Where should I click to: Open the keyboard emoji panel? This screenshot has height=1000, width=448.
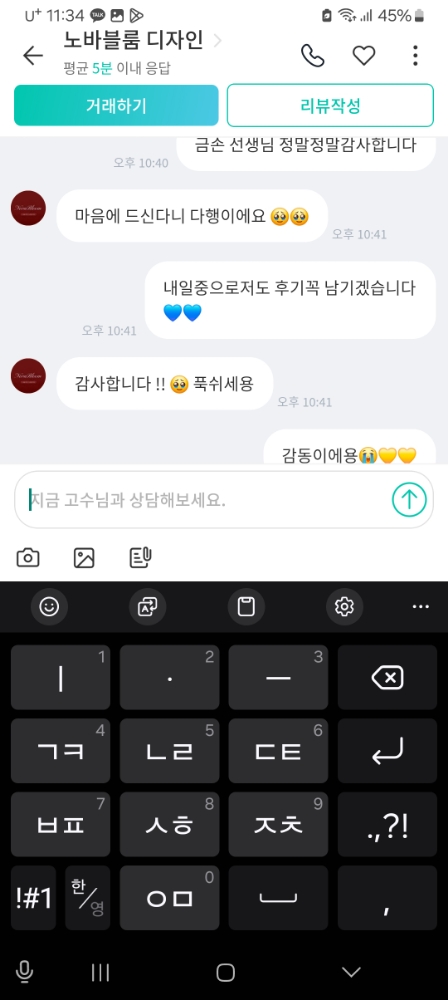tap(49, 607)
